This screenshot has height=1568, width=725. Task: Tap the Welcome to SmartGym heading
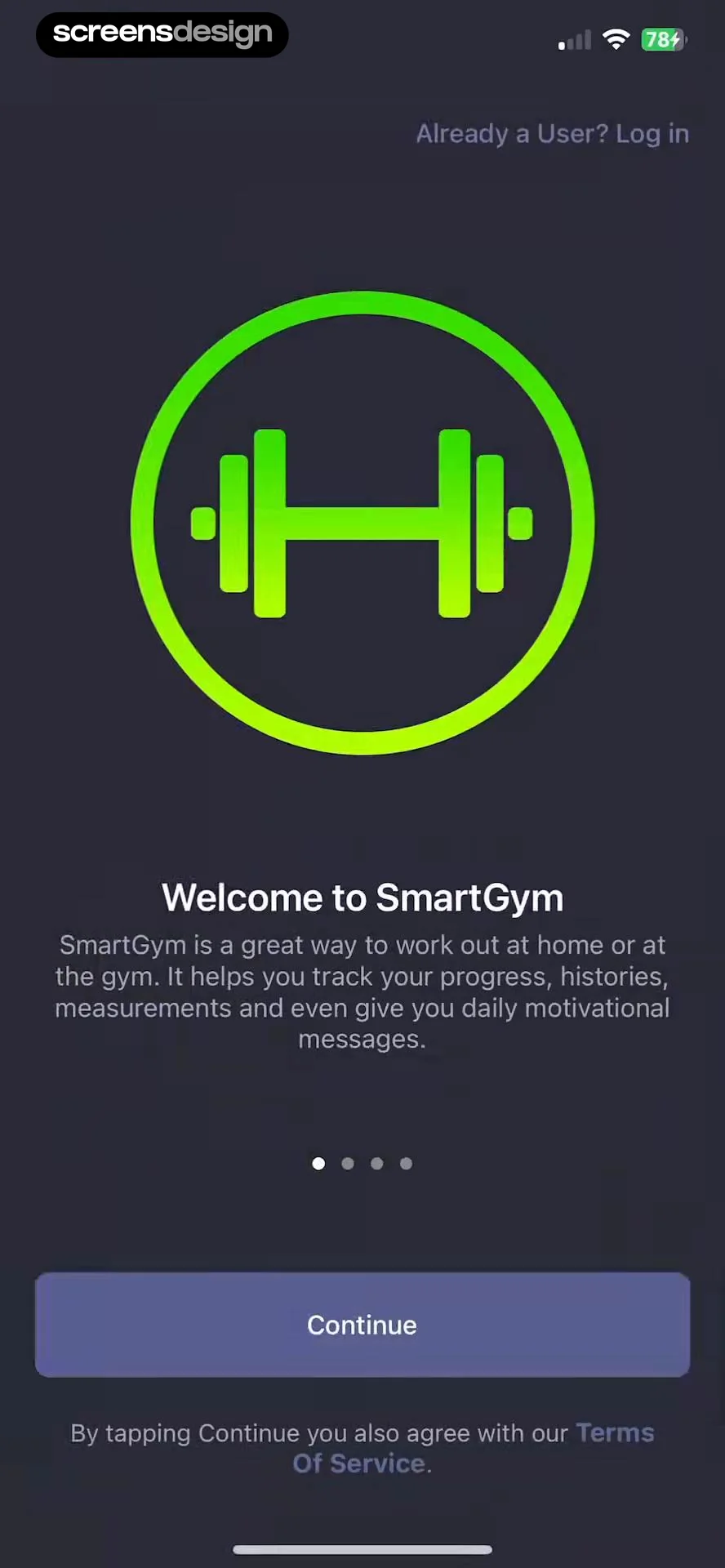362,897
